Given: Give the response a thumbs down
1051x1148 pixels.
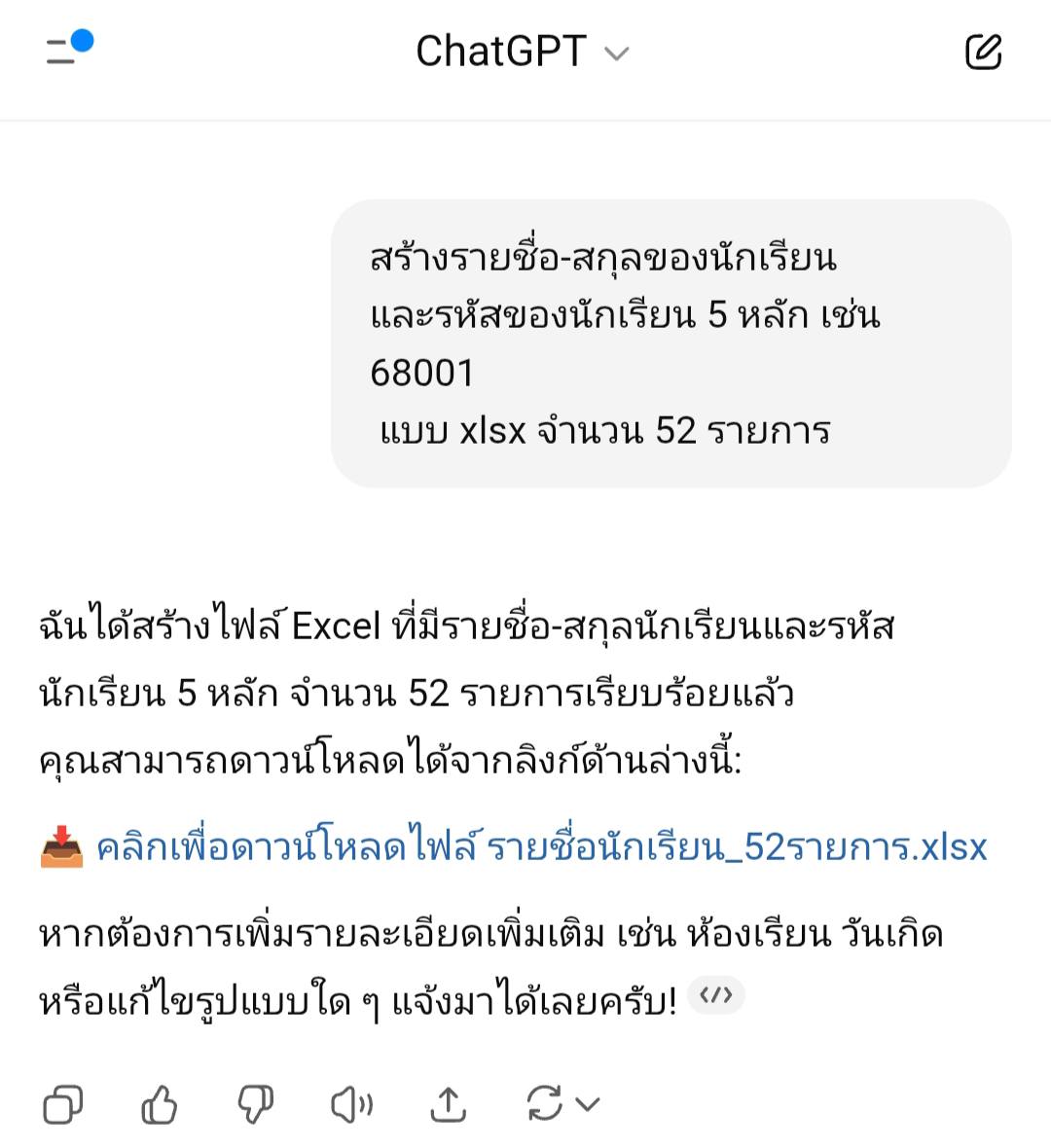Looking at the screenshot, I should 255,1104.
